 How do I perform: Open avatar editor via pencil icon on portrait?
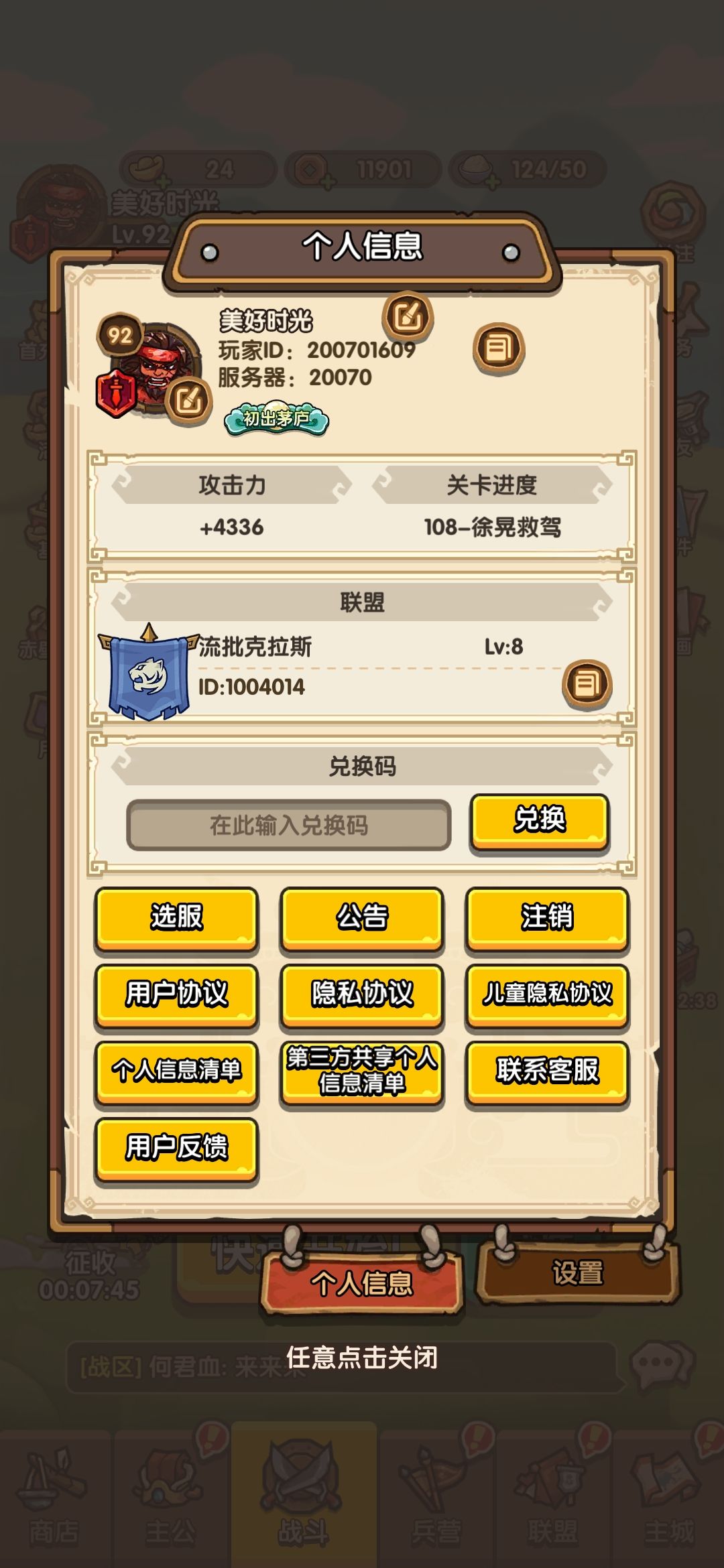[x=192, y=399]
